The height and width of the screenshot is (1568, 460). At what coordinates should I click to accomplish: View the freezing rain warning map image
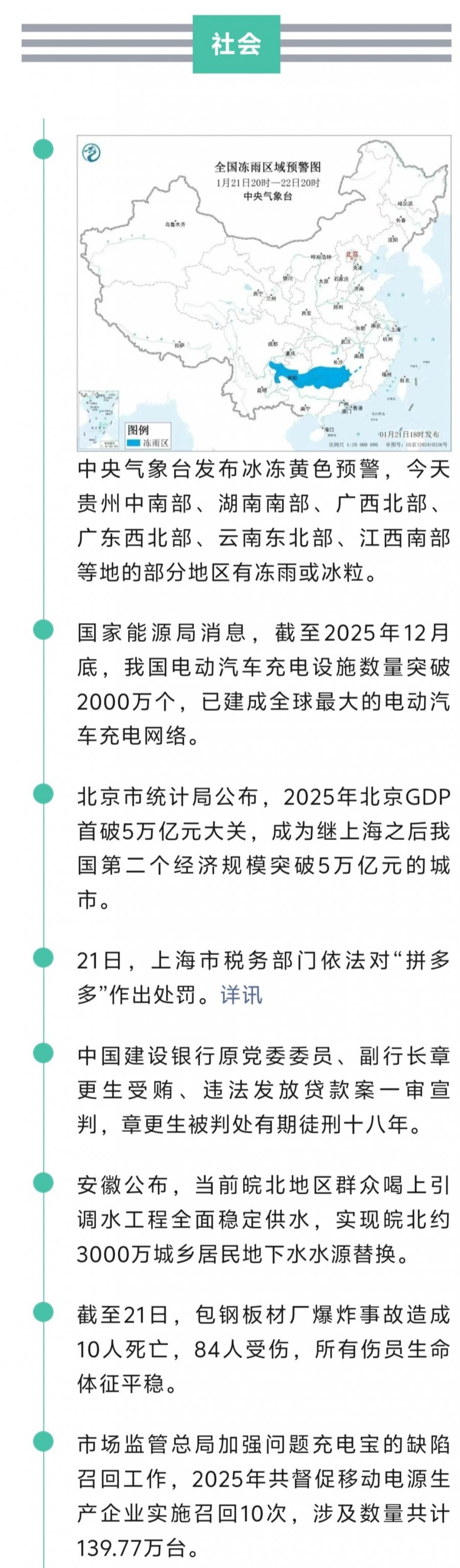click(263, 293)
